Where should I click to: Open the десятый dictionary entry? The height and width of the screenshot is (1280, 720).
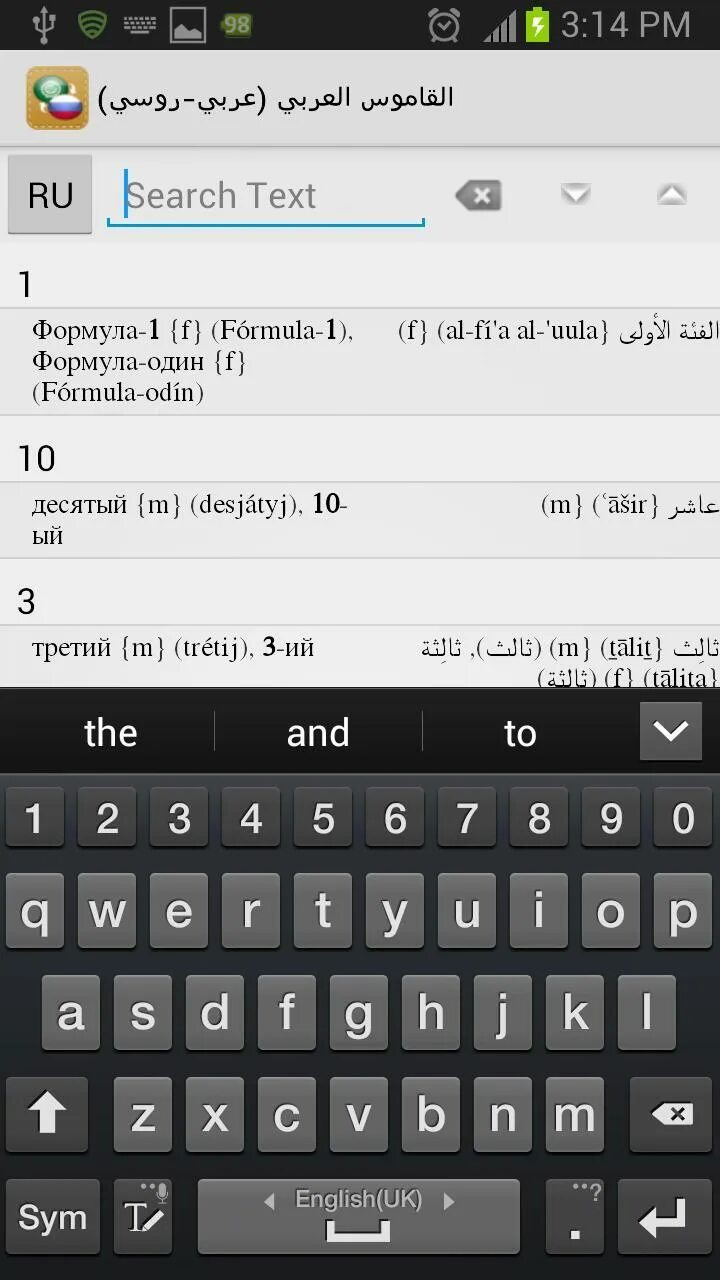(360, 520)
